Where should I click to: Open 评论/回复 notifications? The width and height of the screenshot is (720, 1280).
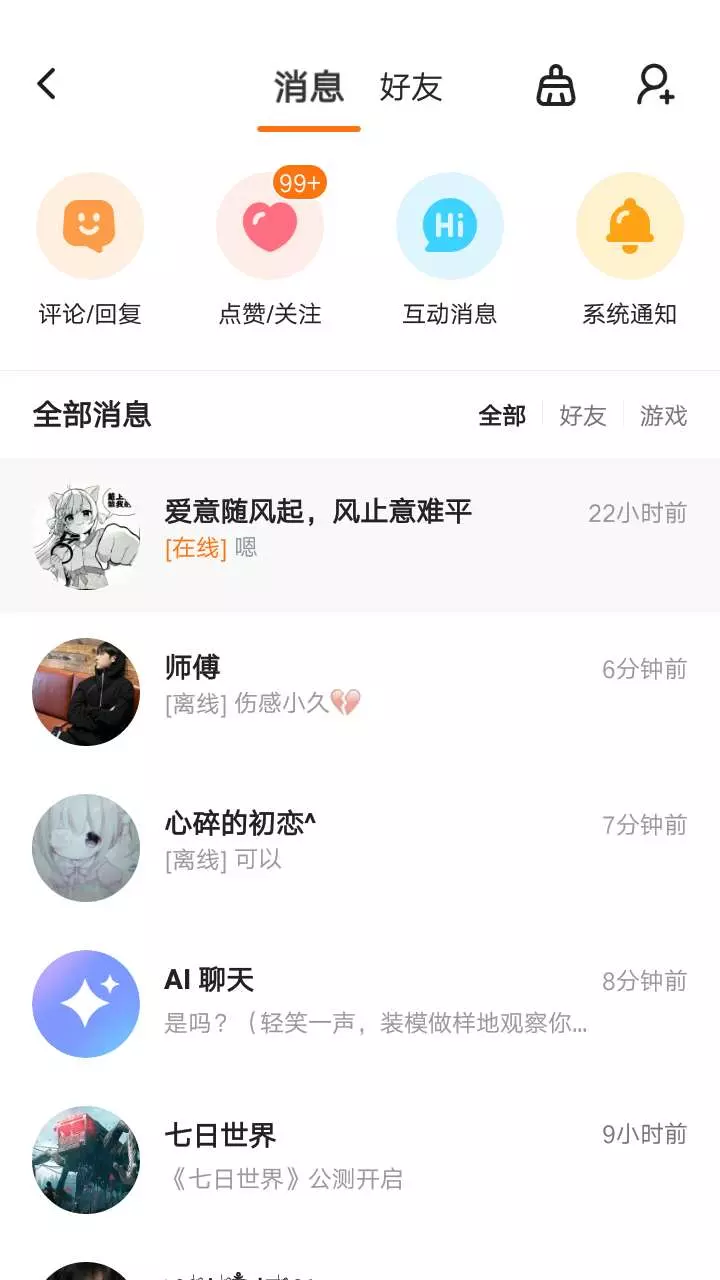tap(90, 250)
